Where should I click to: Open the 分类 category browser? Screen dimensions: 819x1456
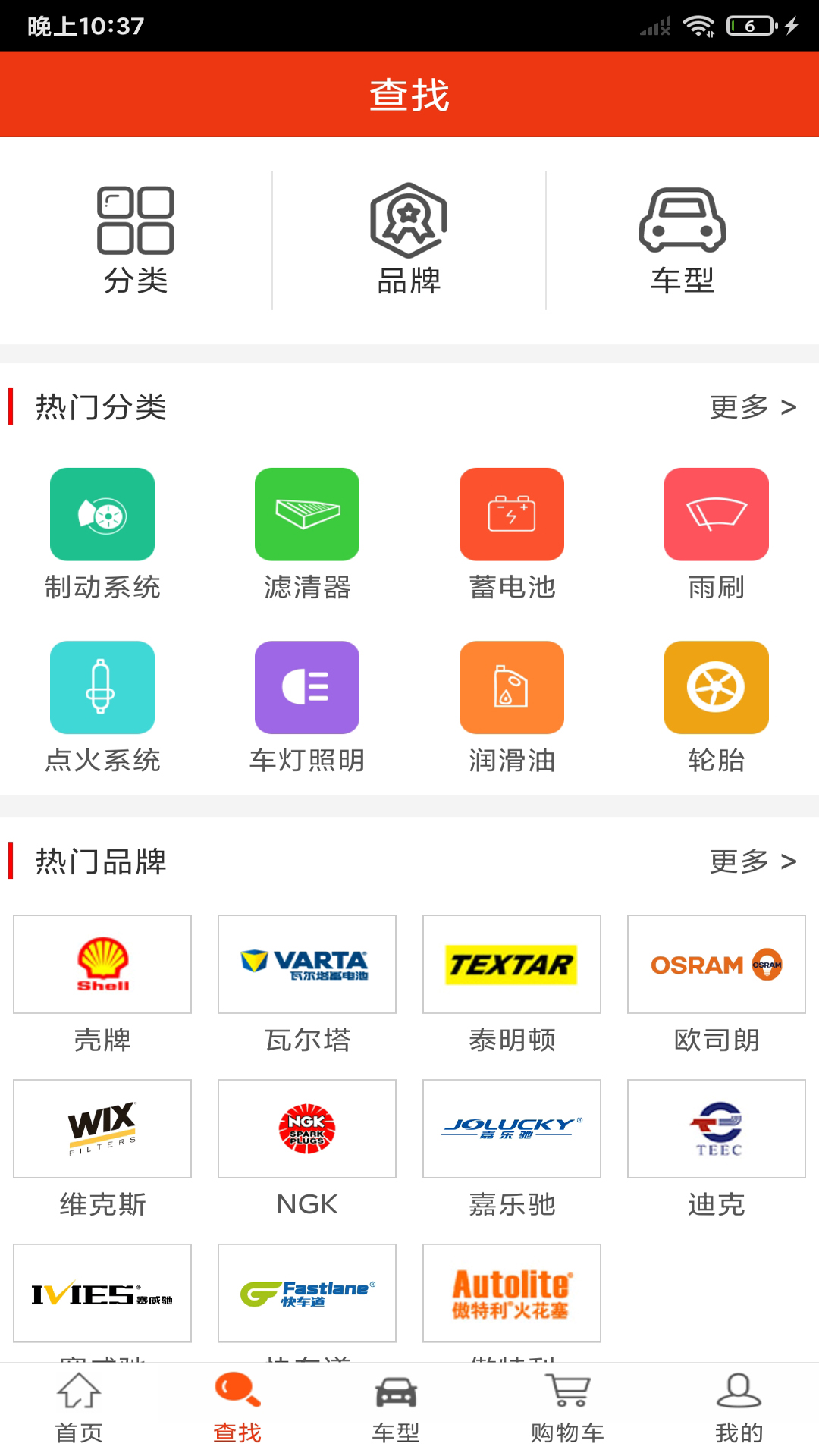coord(136,240)
